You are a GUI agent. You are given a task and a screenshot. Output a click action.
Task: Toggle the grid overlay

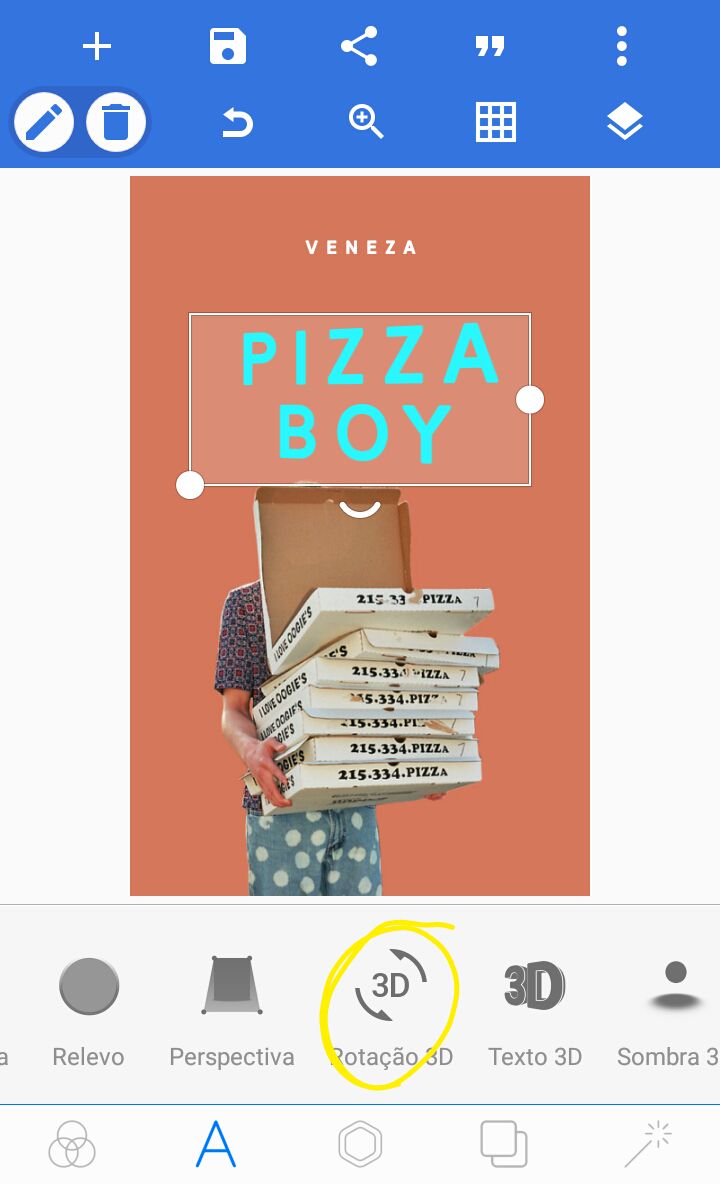(x=496, y=122)
